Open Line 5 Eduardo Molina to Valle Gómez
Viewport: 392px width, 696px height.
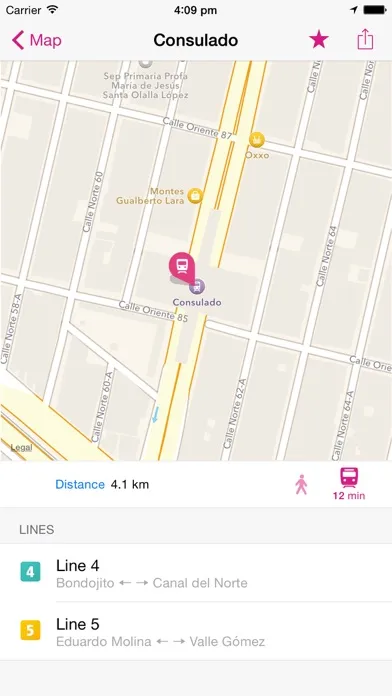(x=196, y=631)
